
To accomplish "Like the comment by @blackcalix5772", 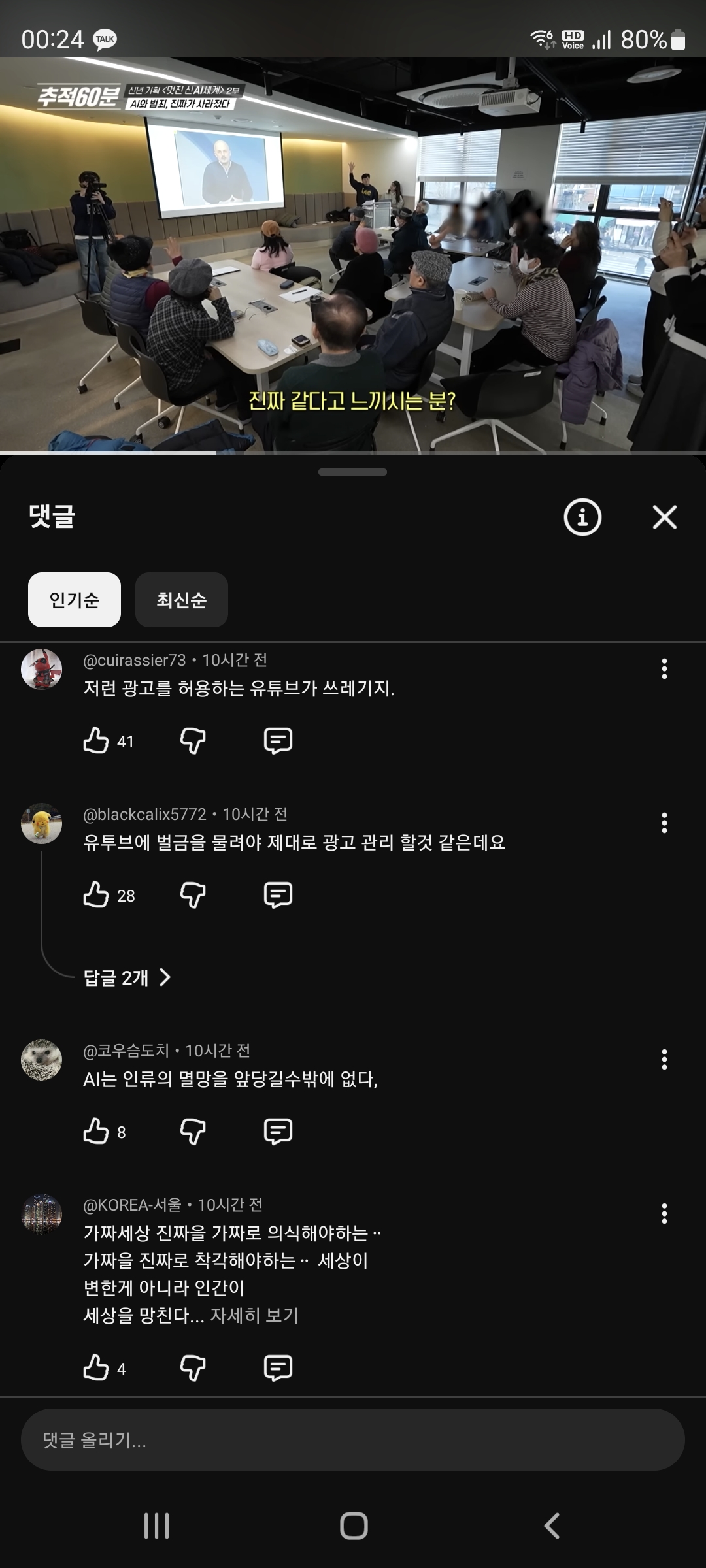I will coord(96,895).
